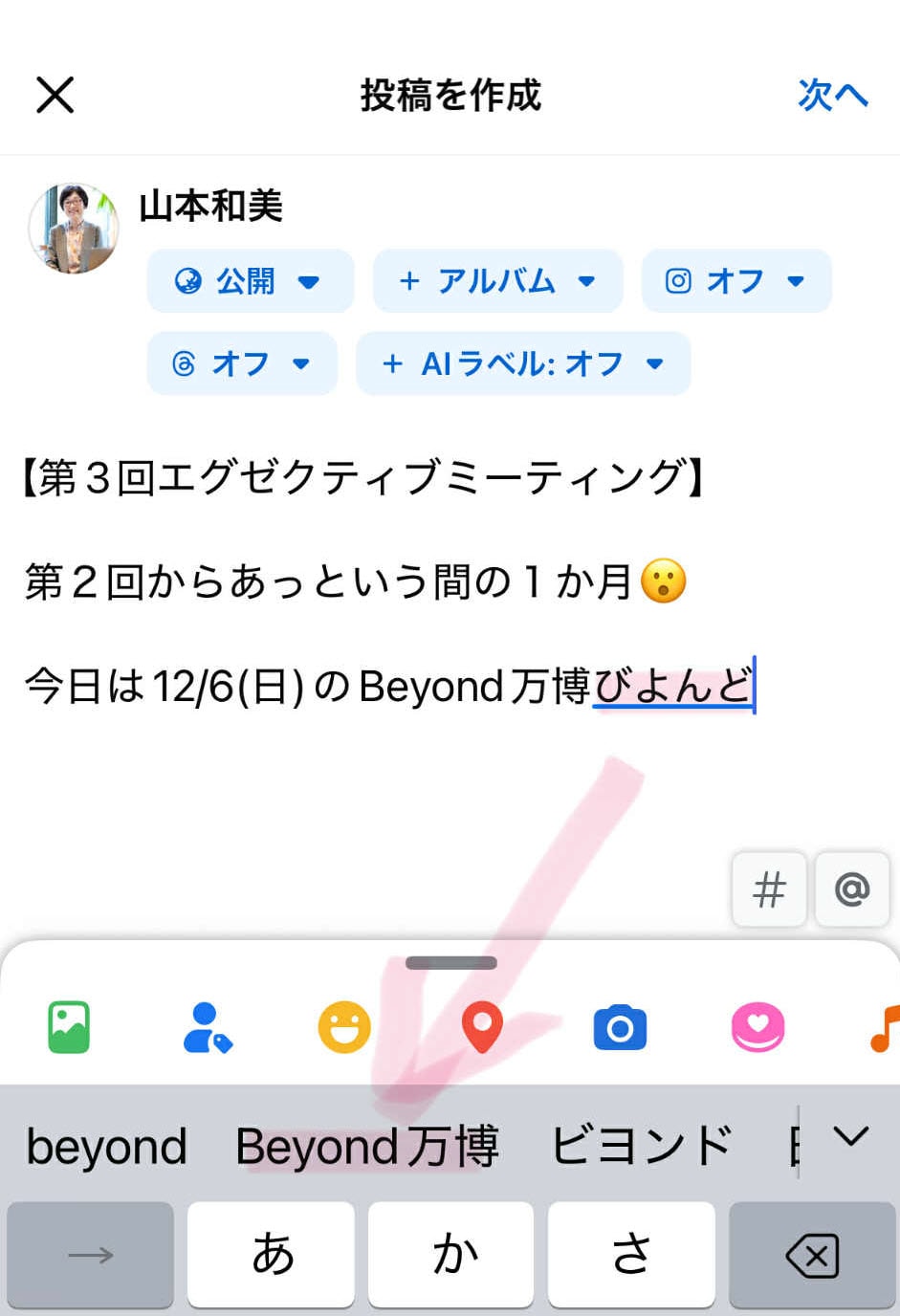Open the Threads オフ sharing dropdown
900x1316 pixels.
click(242, 363)
